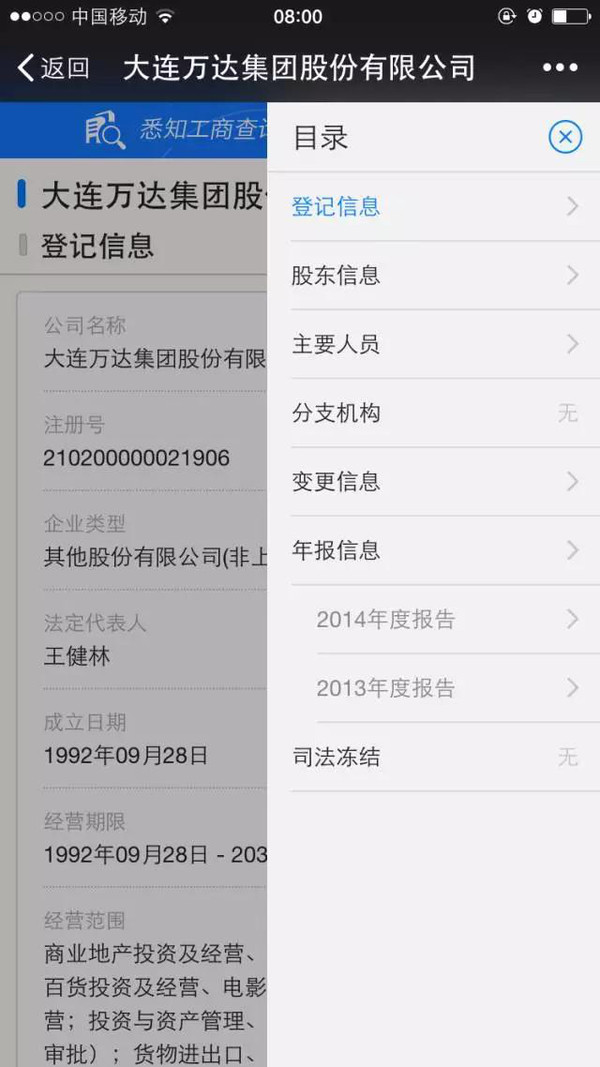Open the three-dot overflow menu
This screenshot has height=1067, width=600.
pyautogui.click(x=561, y=68)
